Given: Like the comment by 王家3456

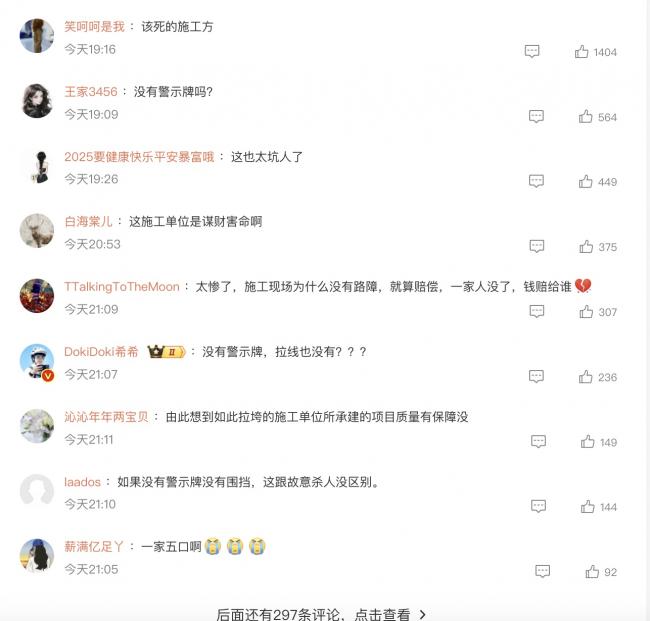Looking at the screenshot, I should [586, 117].
